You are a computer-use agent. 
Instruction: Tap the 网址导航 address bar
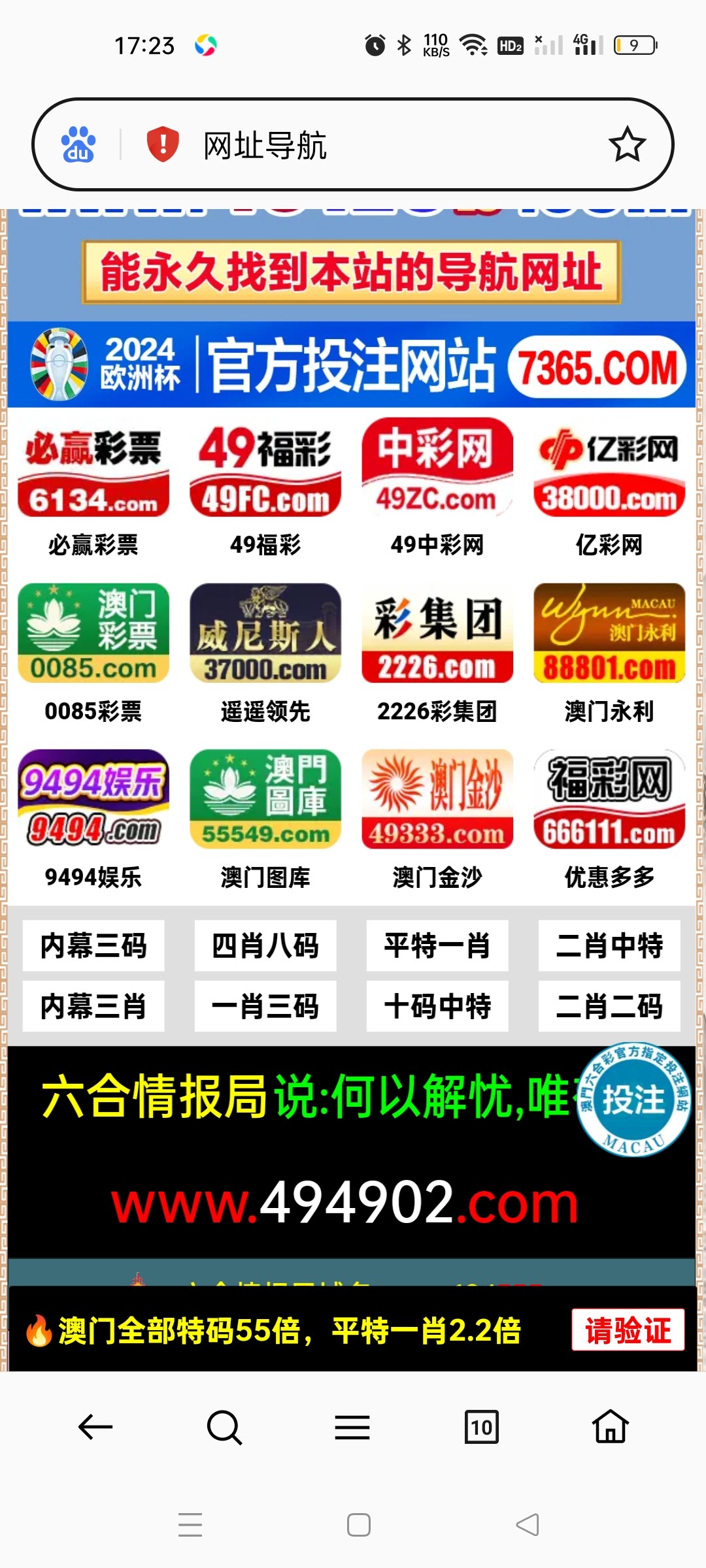tap(392, 145)
